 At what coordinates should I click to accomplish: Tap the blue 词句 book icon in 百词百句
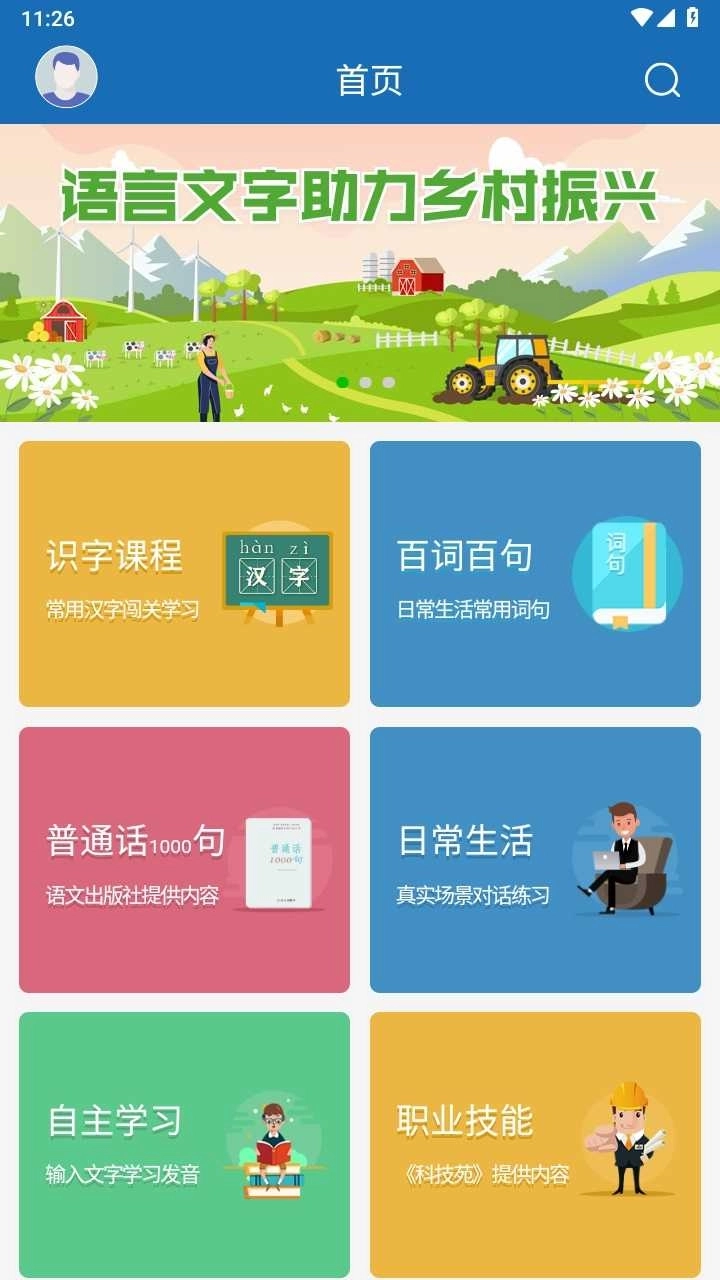pyautogui.click(x=627, y=574)
